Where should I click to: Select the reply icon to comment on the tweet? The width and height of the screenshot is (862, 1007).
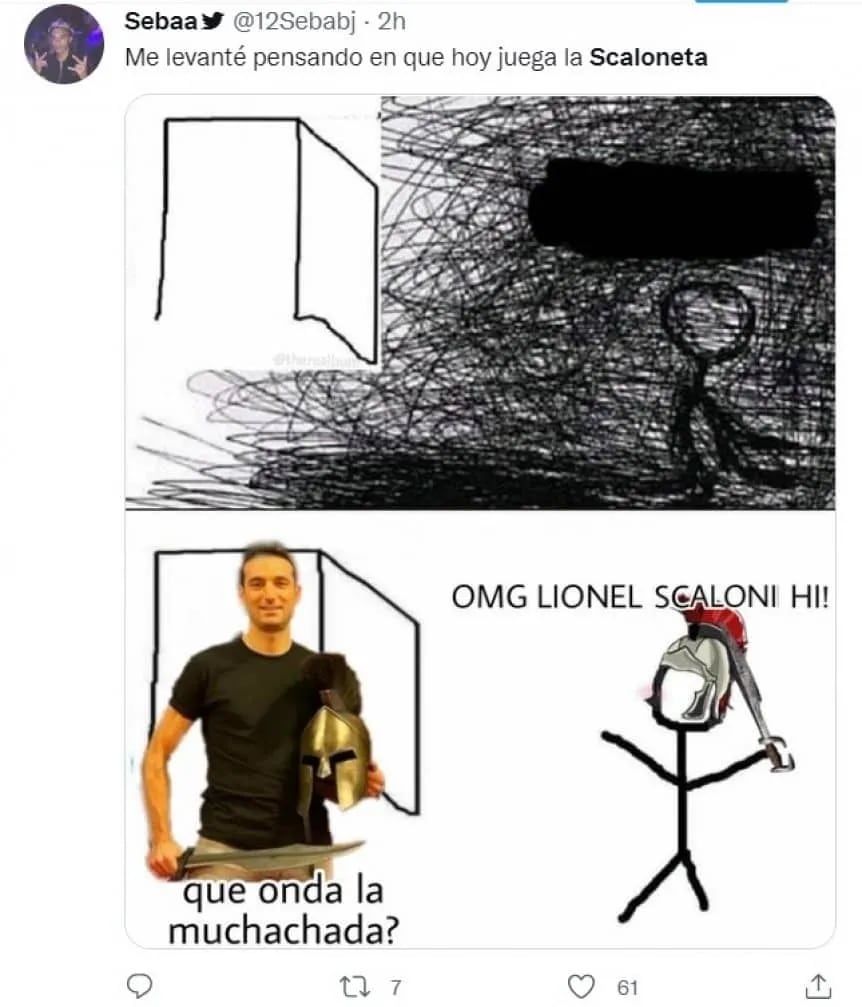point(139,984)
